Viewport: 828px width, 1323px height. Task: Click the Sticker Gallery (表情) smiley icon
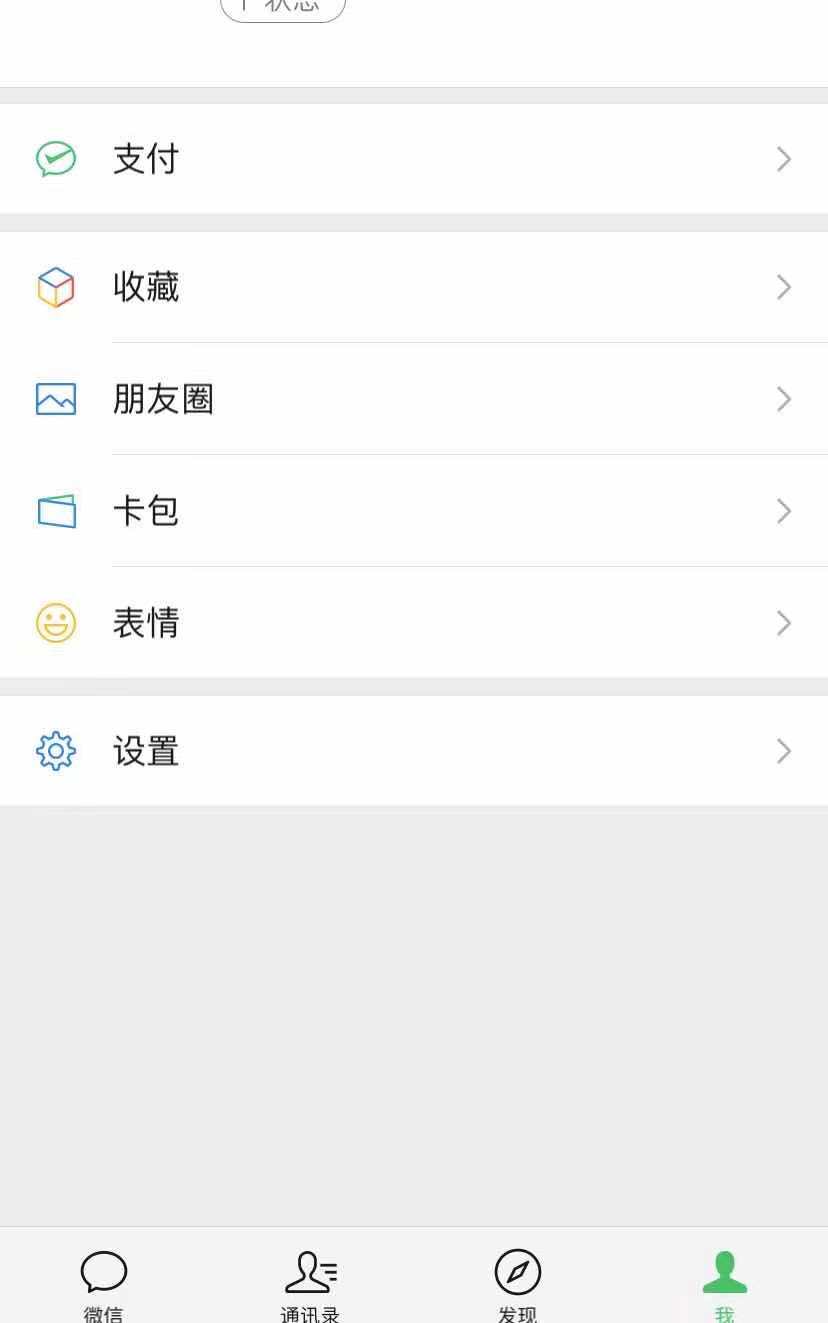pyautogui.click(x=56, y=623)
